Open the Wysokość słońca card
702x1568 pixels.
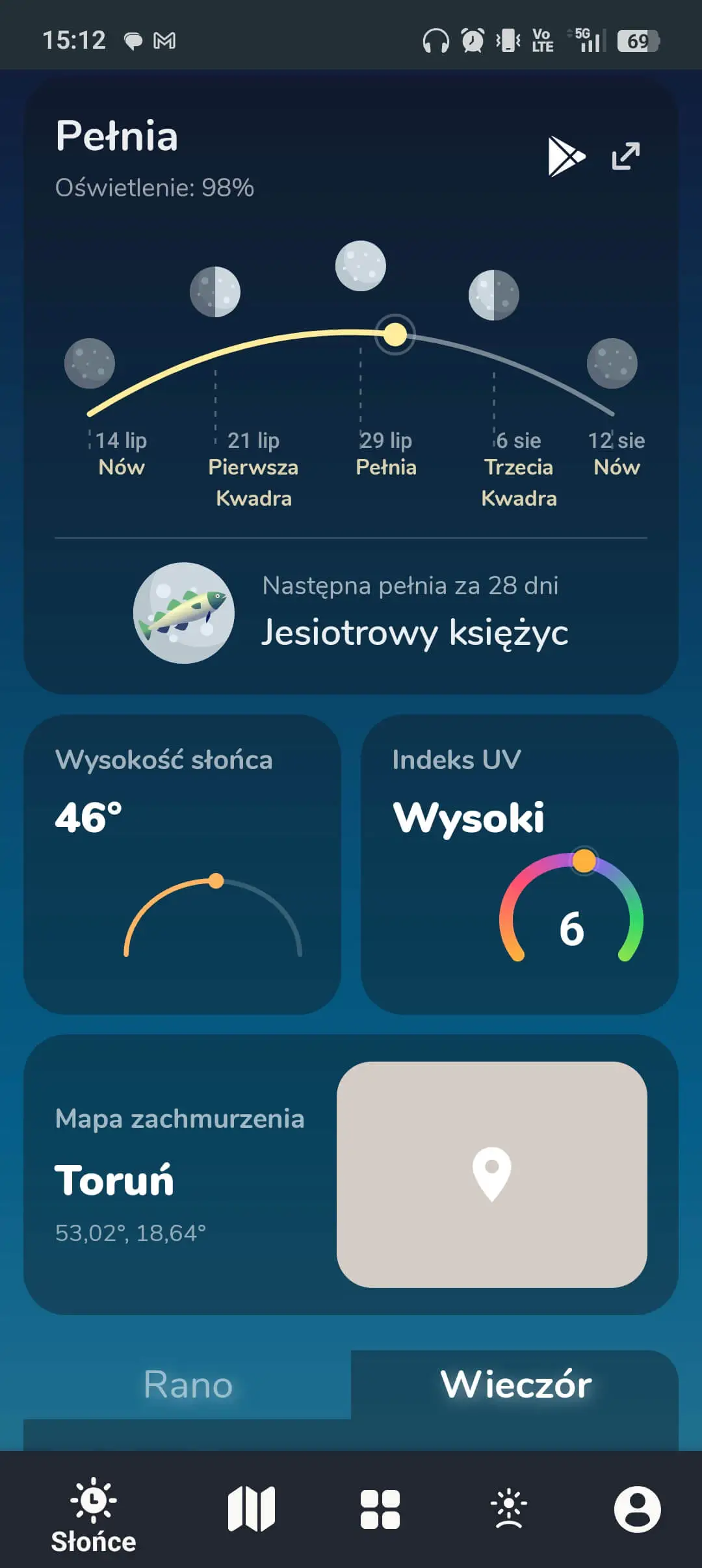(x=182, y=864)
